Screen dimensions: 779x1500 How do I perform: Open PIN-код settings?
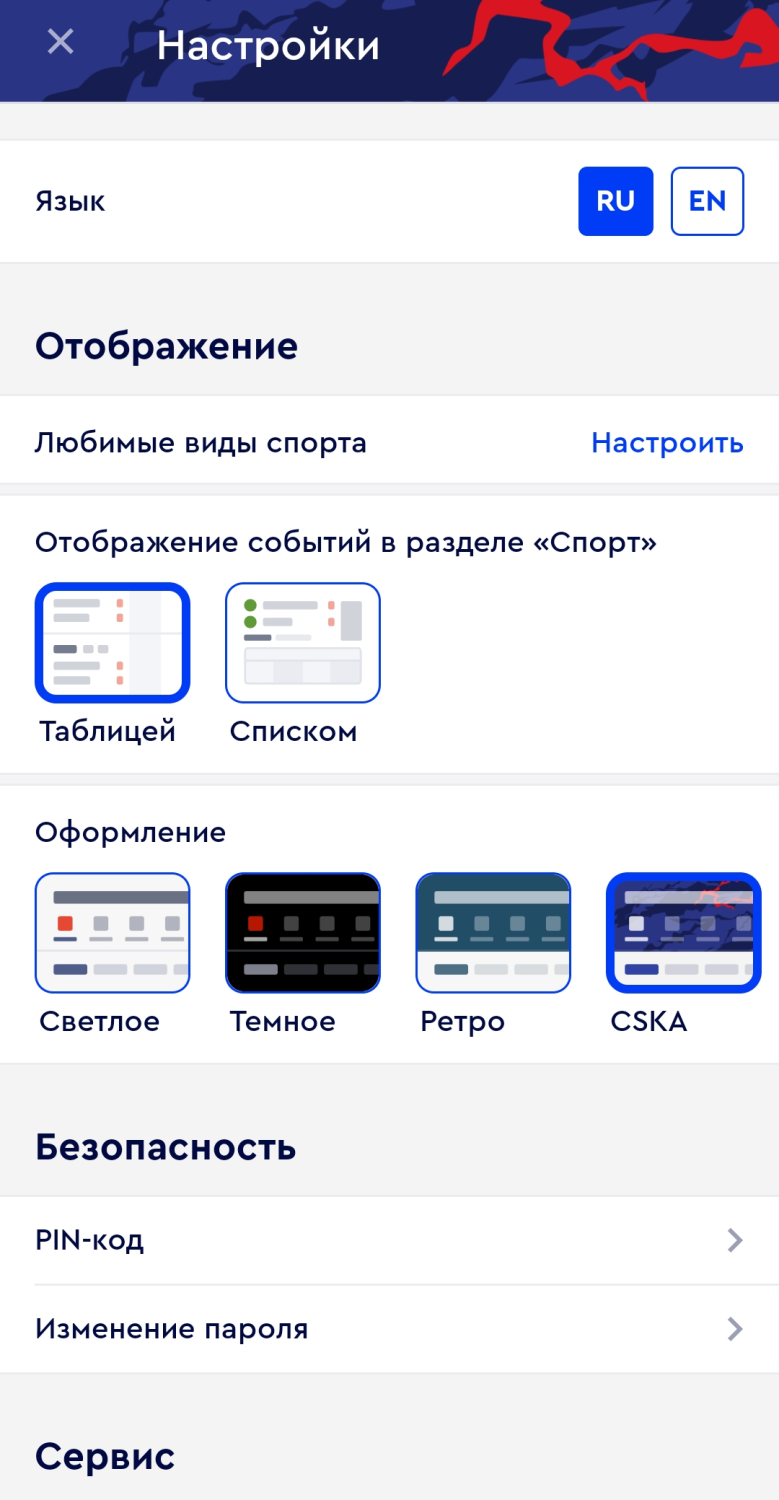click(x=389, y=1241)
